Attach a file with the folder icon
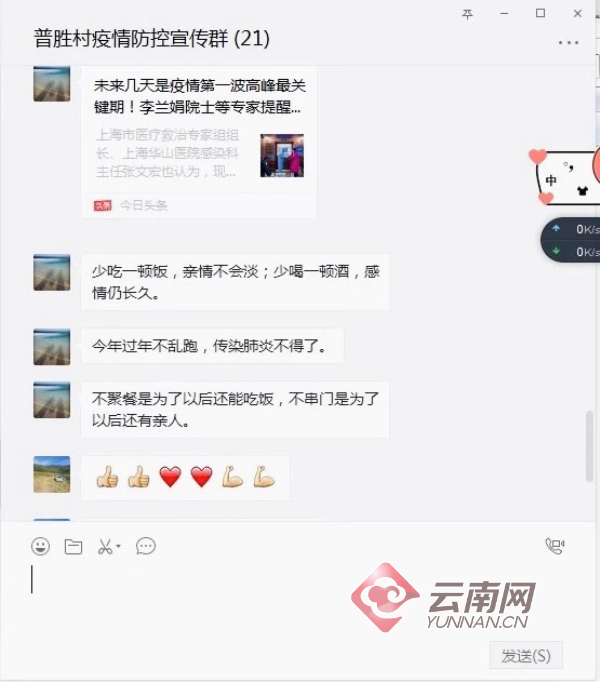This screenshot has height=682, width=600. point(72,546)
